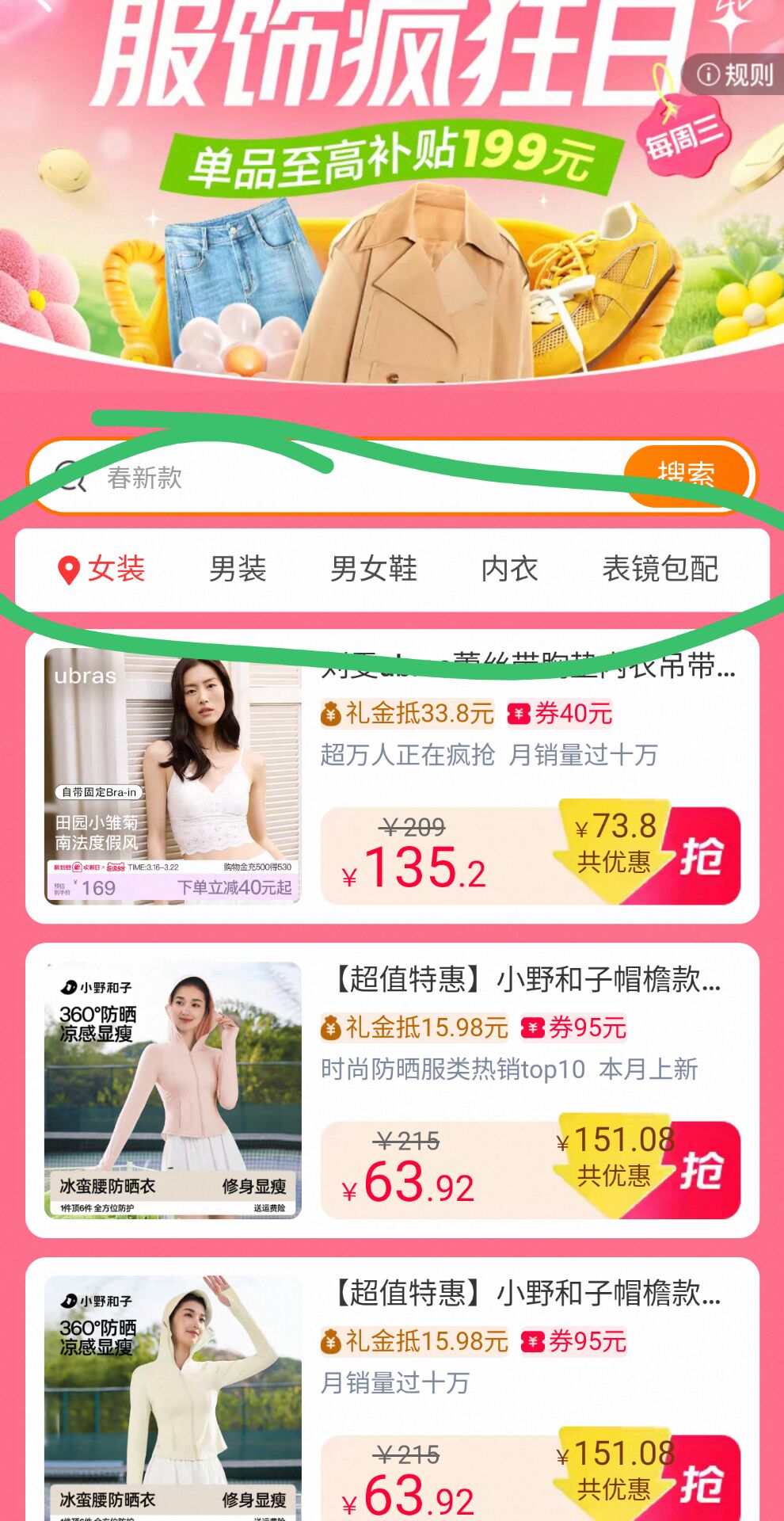
Task: Switch to the 男女鞋 tab
Action: [374, 569]
